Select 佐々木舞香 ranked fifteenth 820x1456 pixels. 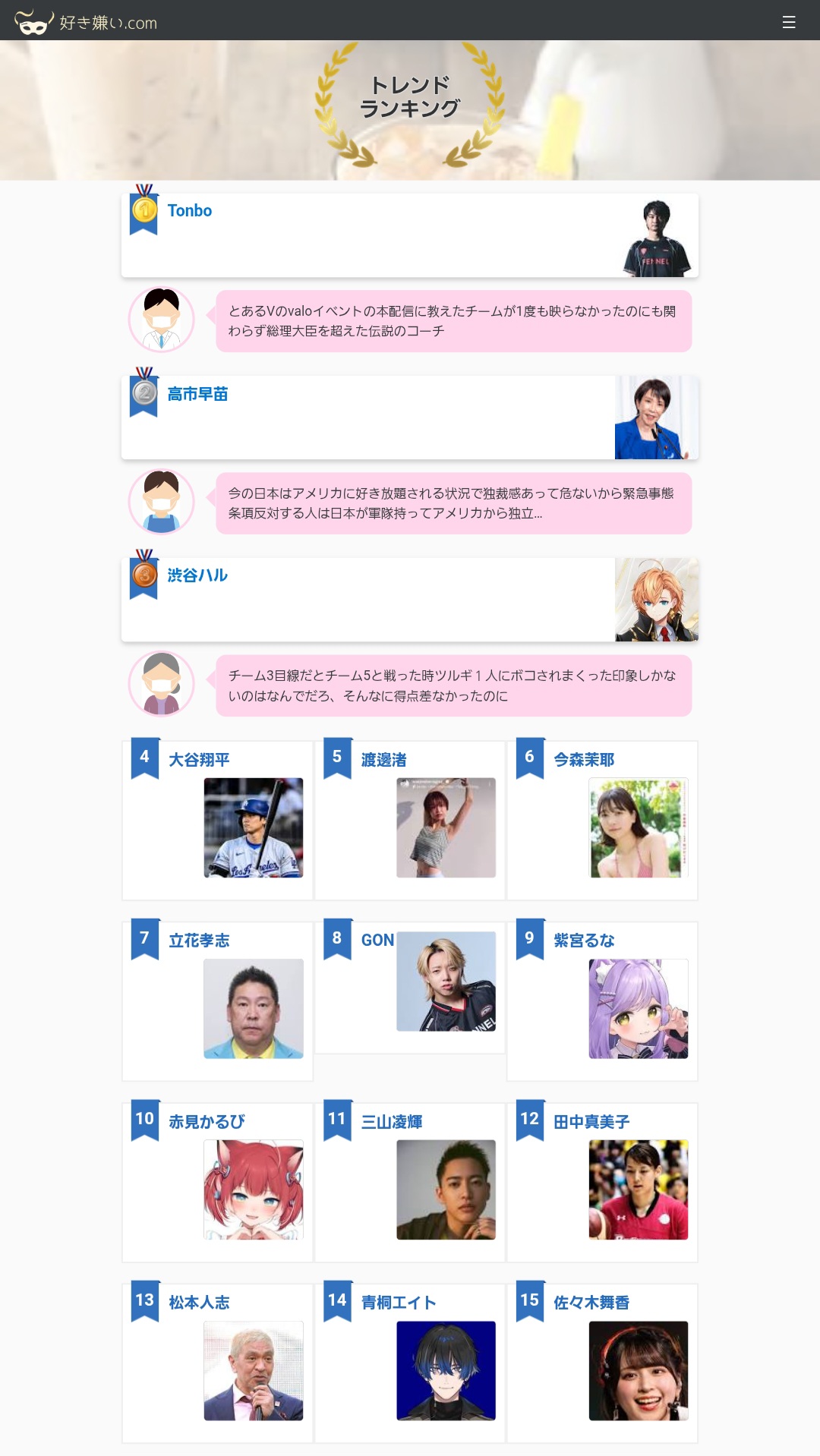[x=602, y=1363]
